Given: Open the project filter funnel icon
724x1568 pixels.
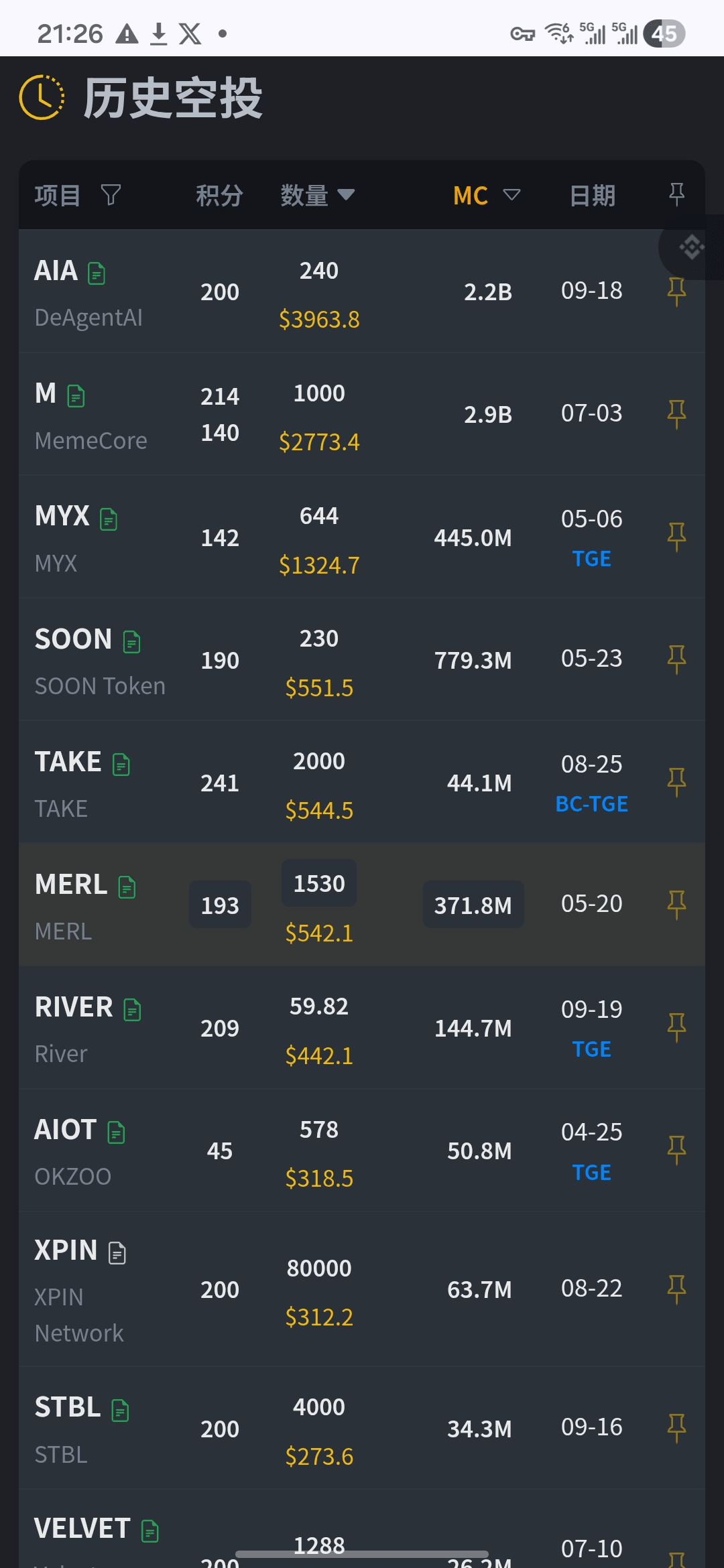Looking at the screenshot, I should point(111,195).
